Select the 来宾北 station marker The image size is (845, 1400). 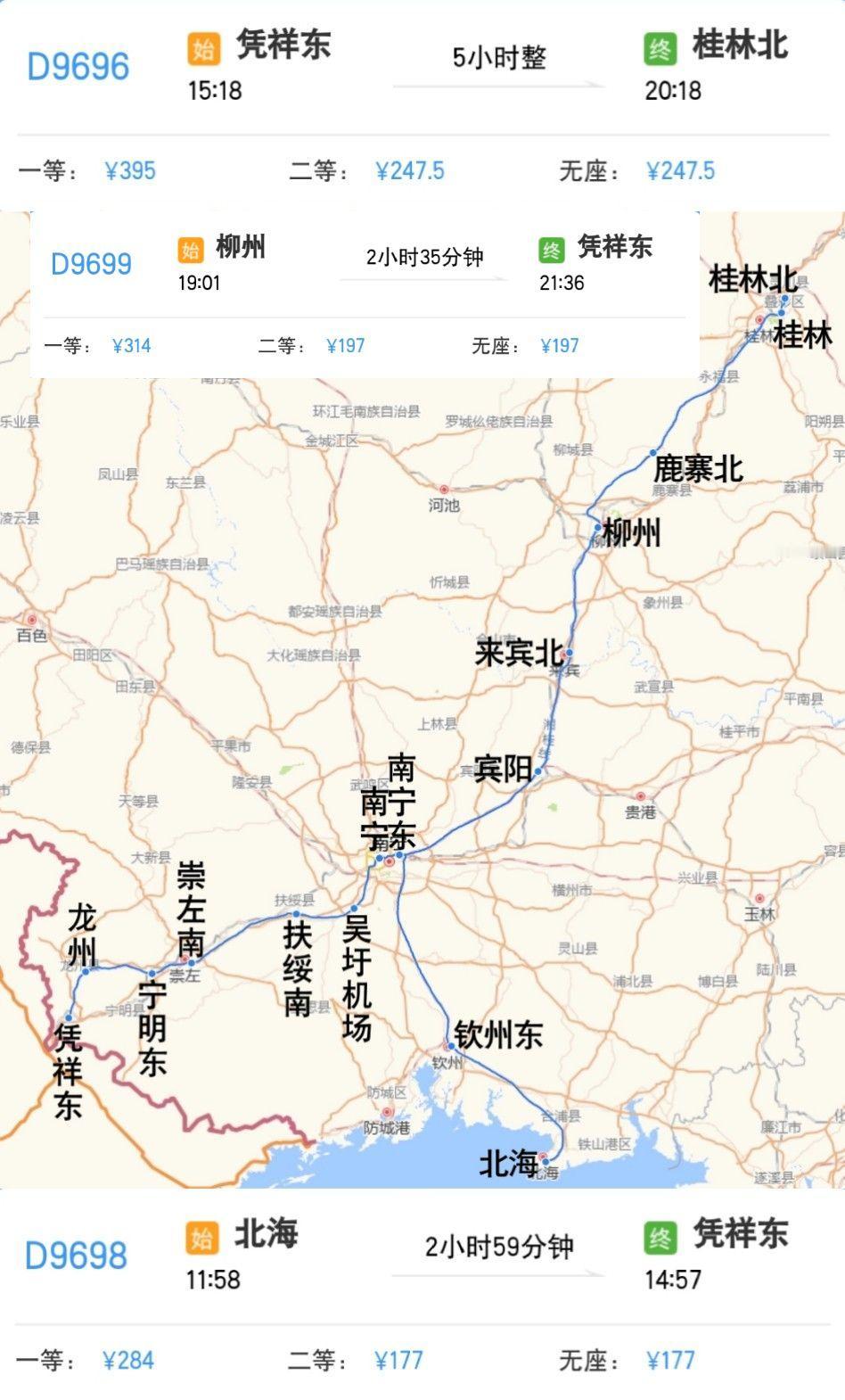570,653
